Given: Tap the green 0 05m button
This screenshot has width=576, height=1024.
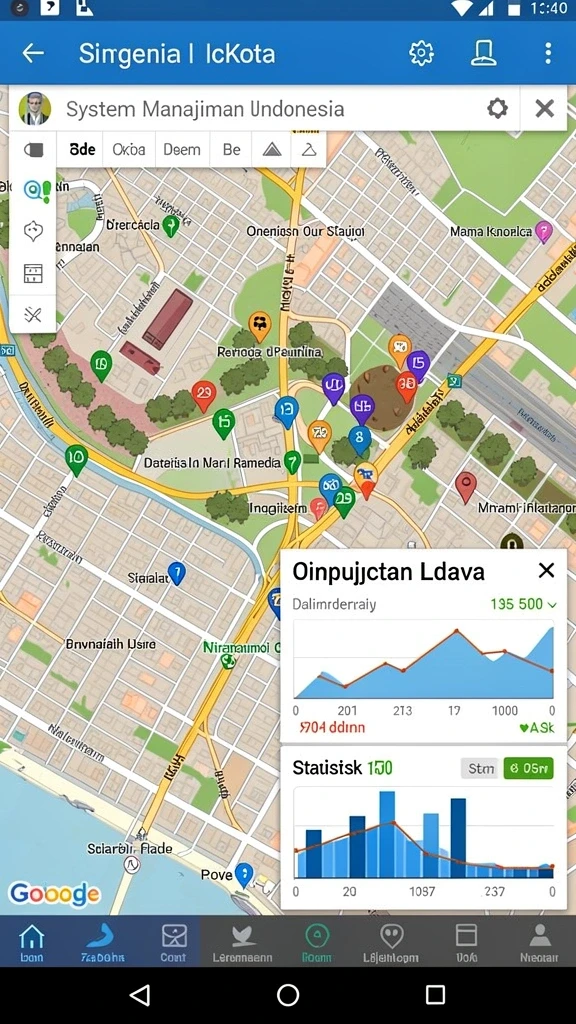Looking at the screenshot, I should point(528,769).
